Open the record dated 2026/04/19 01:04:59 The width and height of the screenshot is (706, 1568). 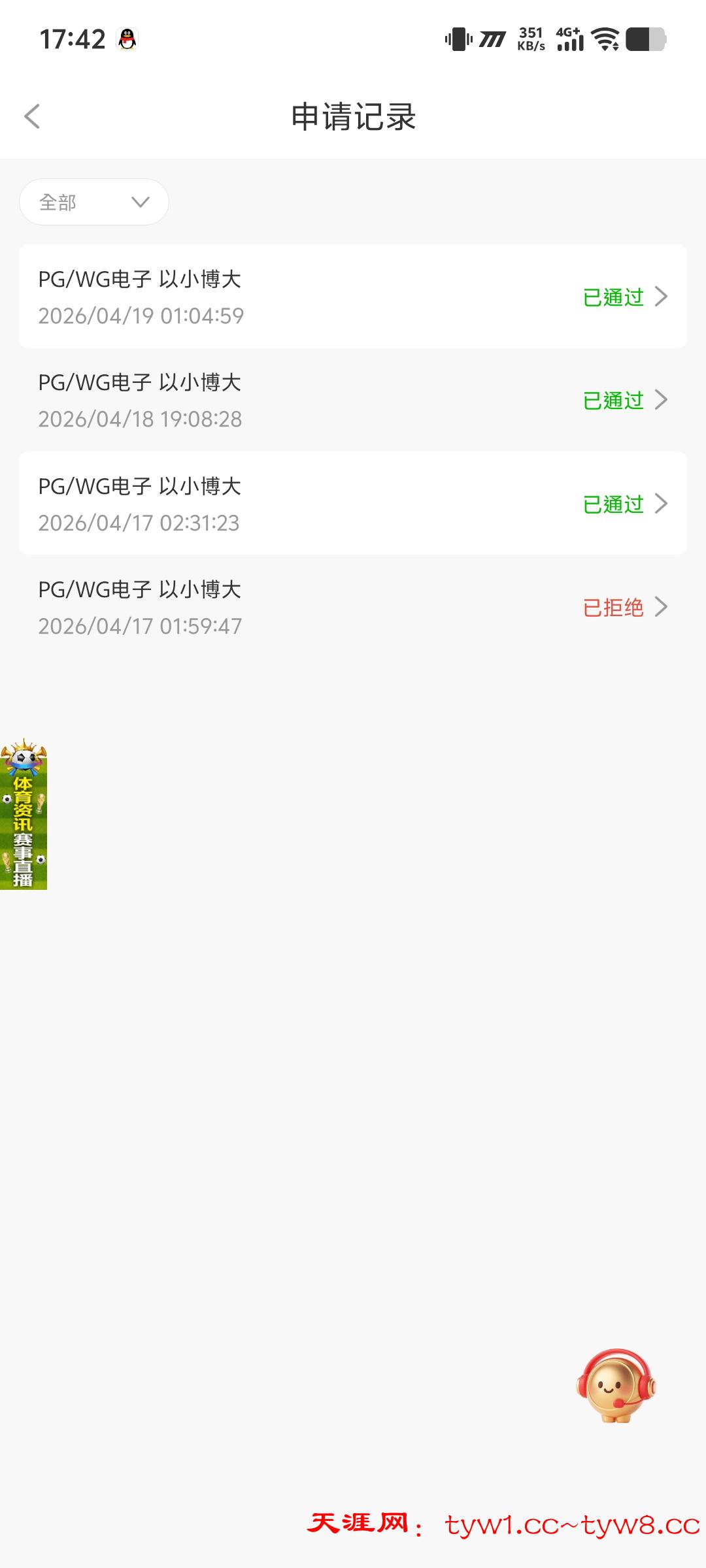(x=353, y=297)
